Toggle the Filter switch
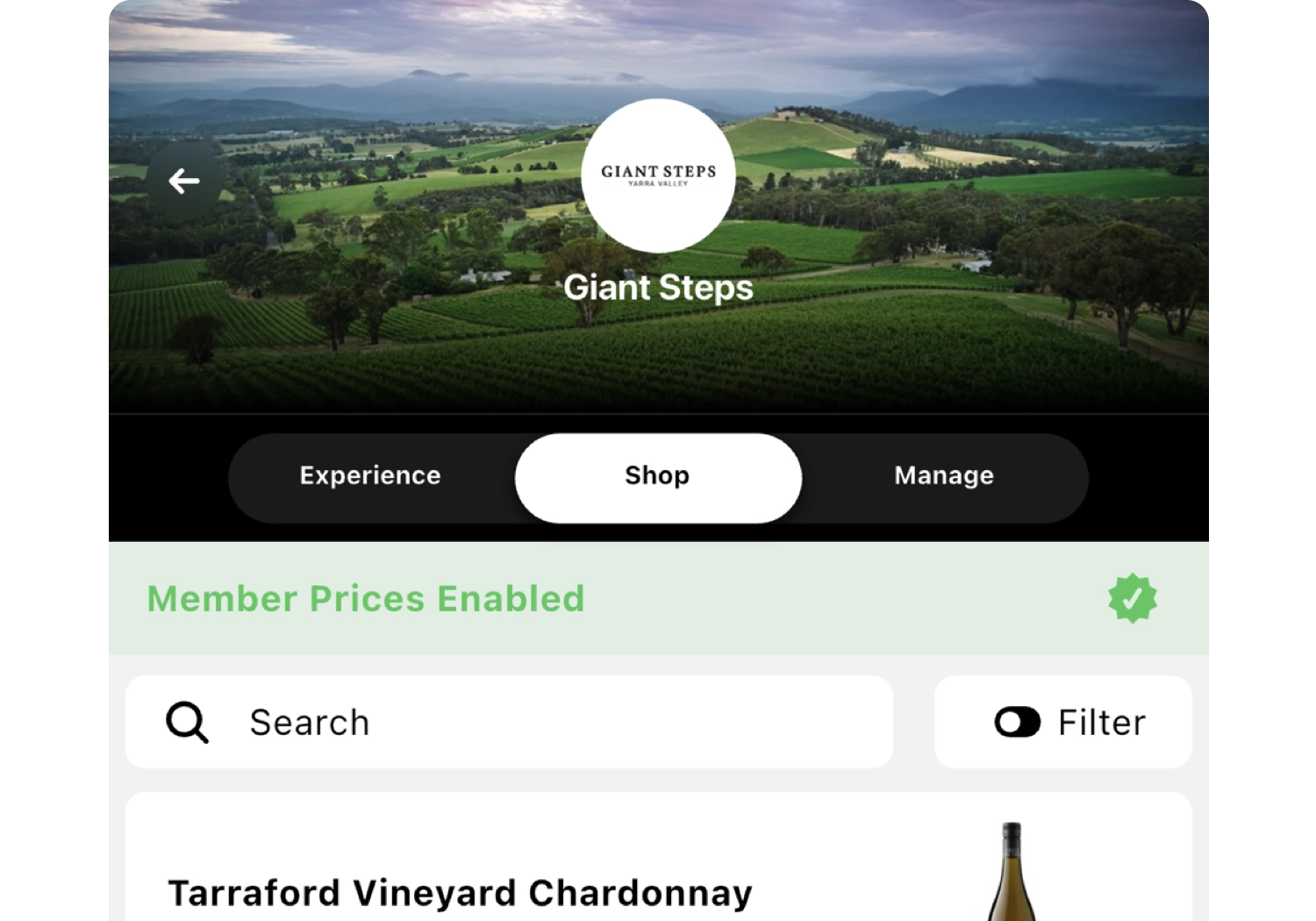Screen dimensions: 1316x921 (x=1018, y=723)
